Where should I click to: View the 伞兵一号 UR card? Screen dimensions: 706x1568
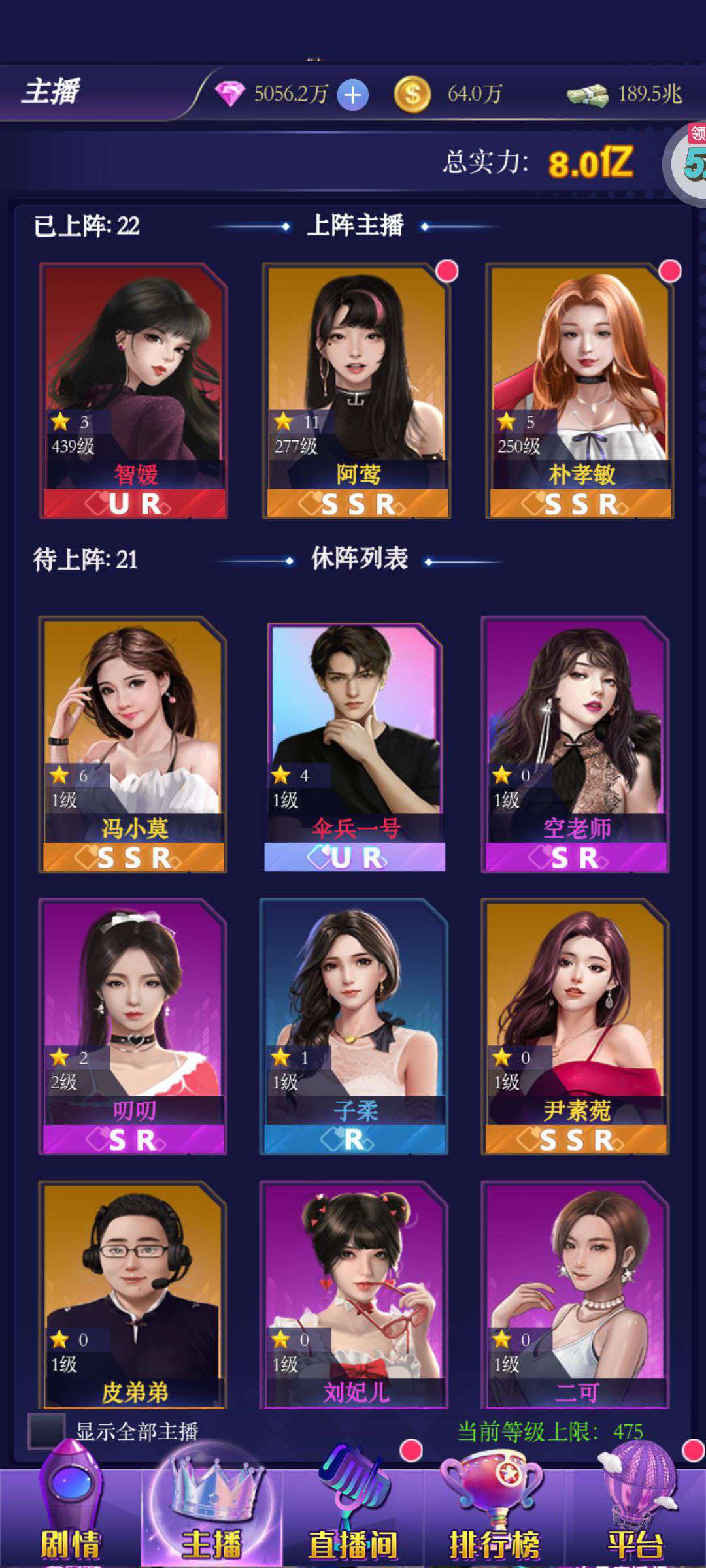click(354, 747)
